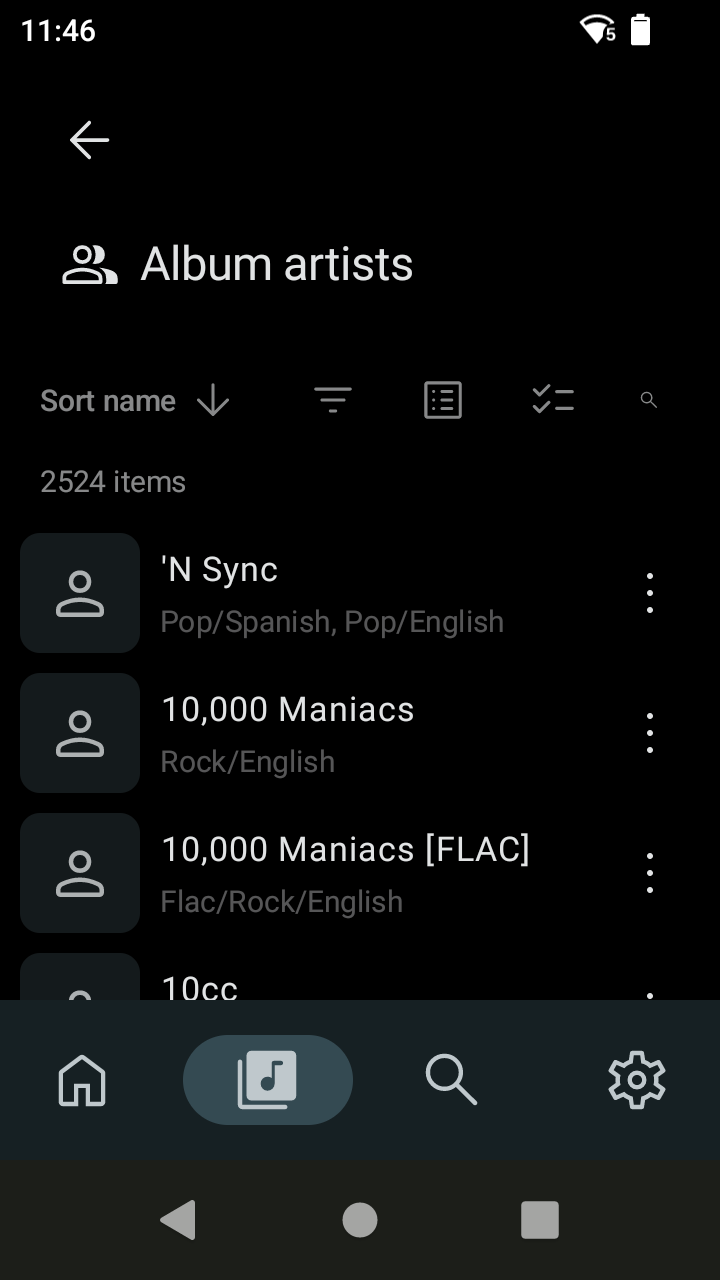
Task: Open more options for 10,000 Maniacs
Action: coord(650,733)
